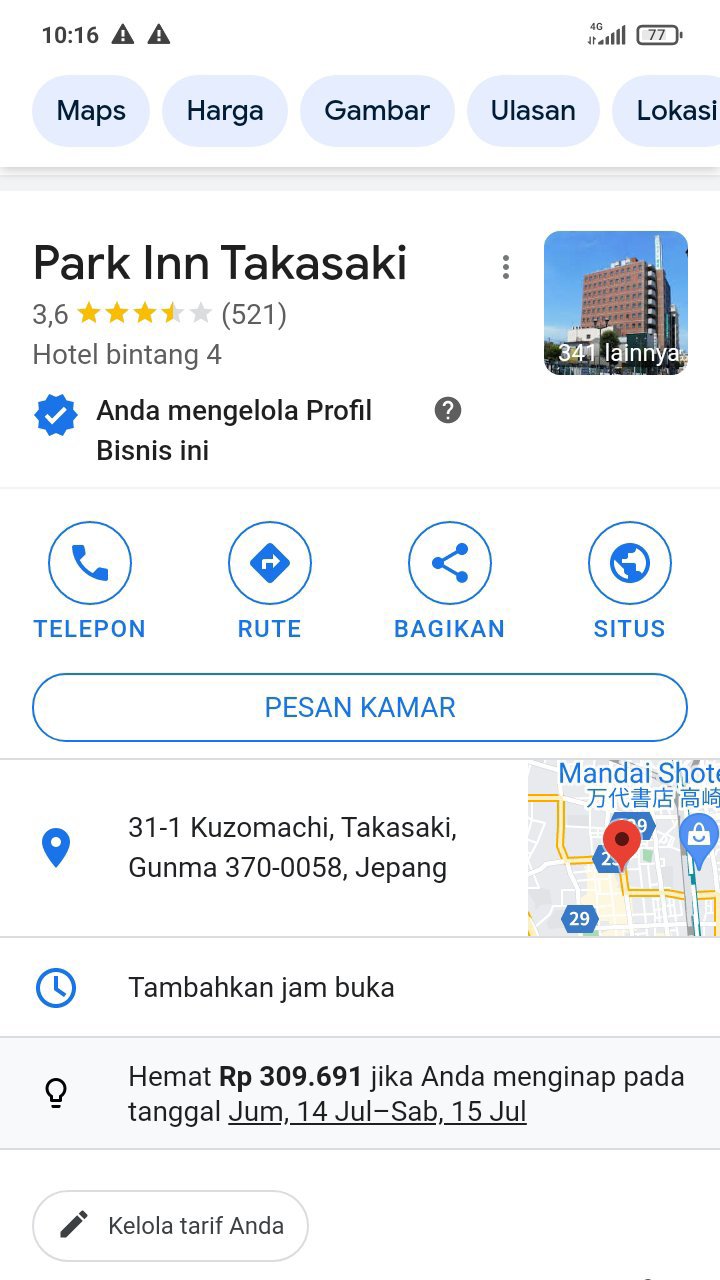Open hotel photo with 341 lainnya
The height and width of the screenshot is (1280, 720).
(x=616, y=303)
